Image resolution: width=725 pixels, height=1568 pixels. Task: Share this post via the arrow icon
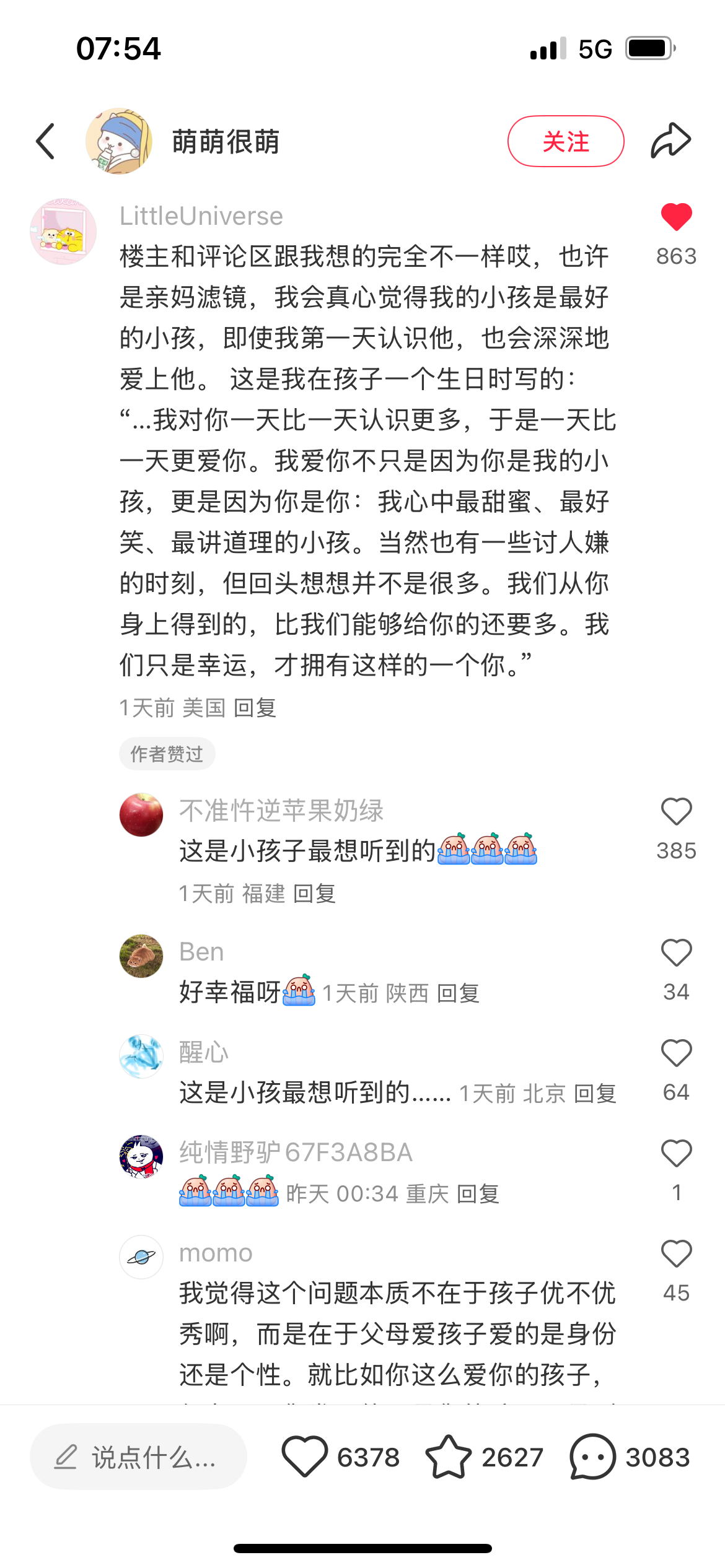pos(670,141)
